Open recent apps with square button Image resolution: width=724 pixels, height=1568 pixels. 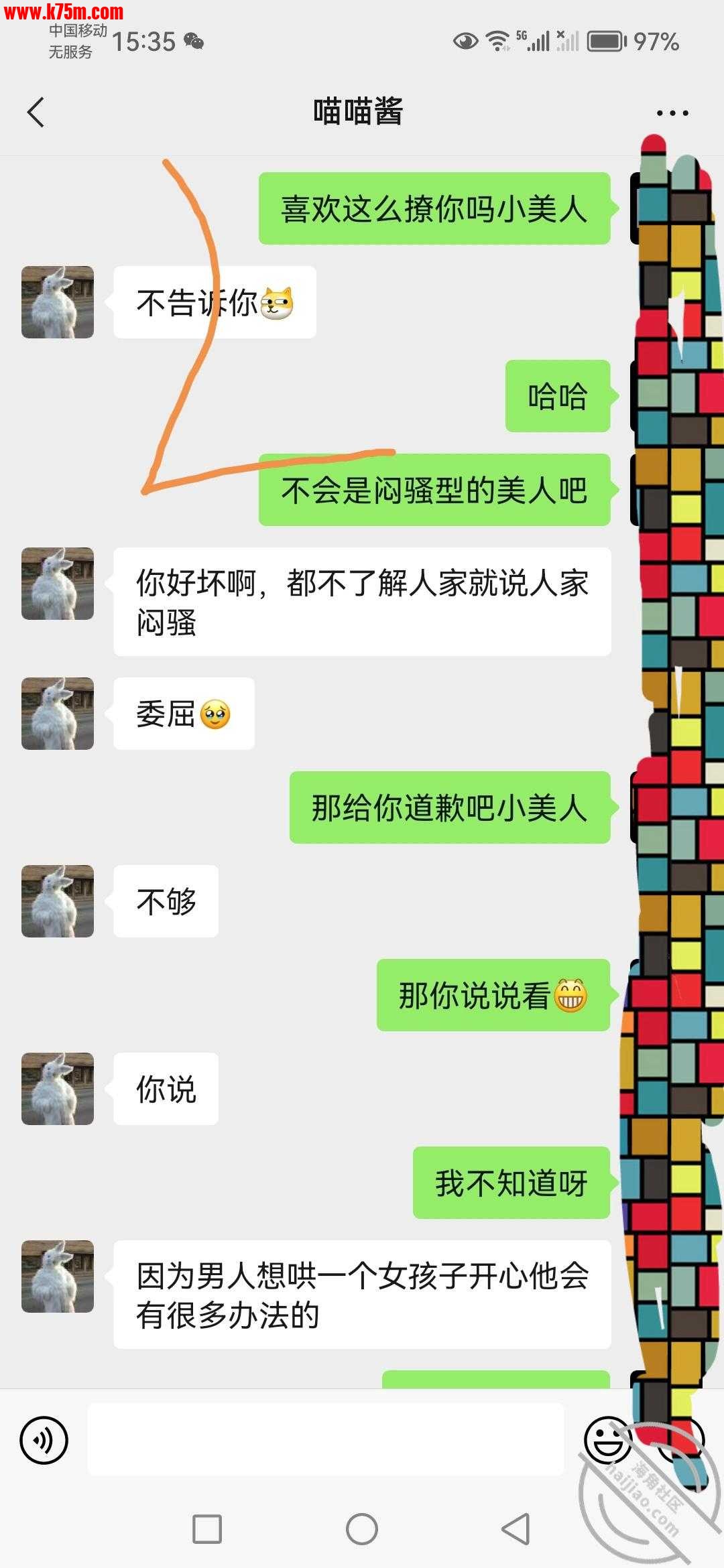(207, 1530)
